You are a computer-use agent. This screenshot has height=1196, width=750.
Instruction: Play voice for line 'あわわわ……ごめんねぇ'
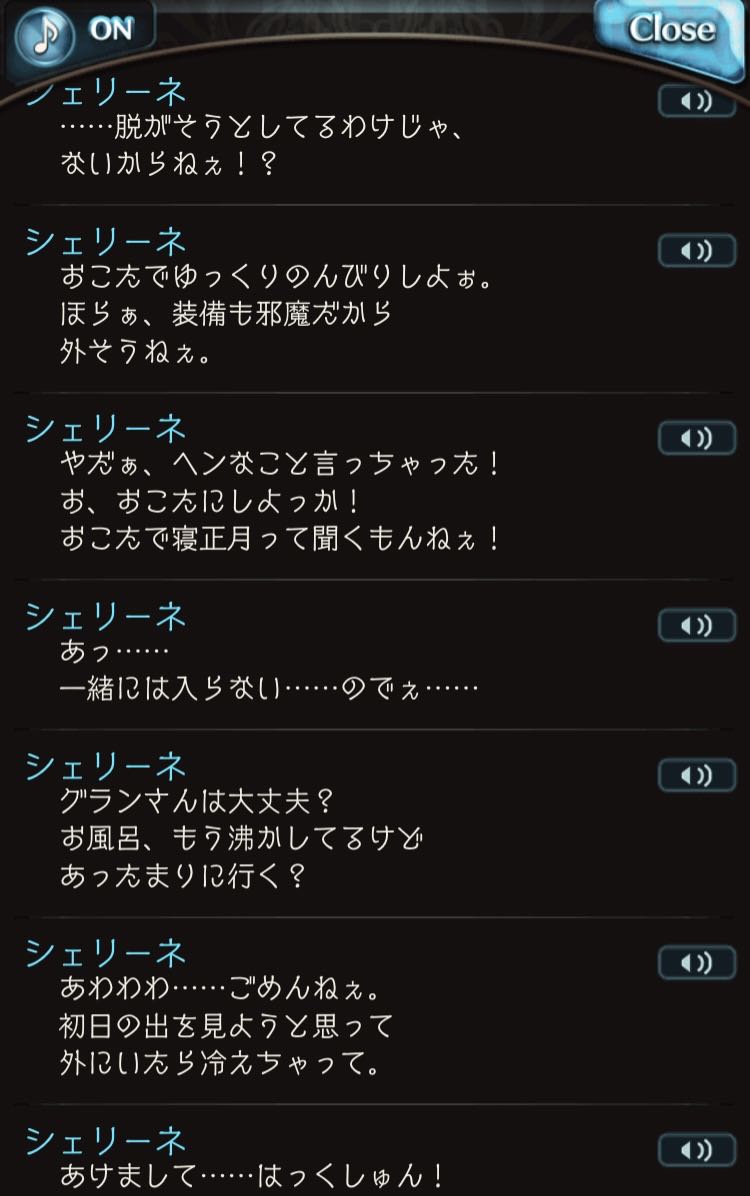[696, 962]
